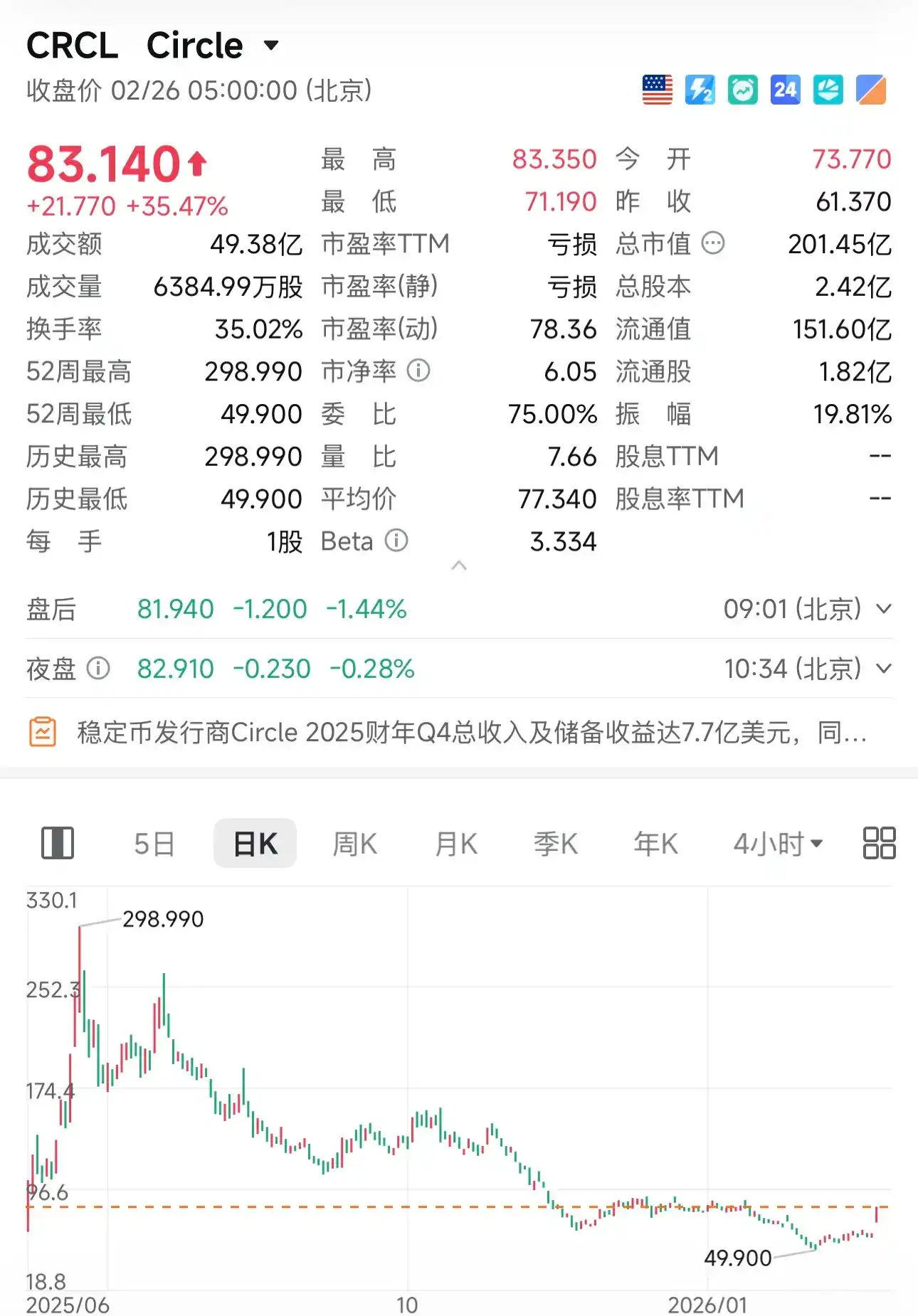
Task: Switch chart to 5日 view
Action: (x=154, y=844)
